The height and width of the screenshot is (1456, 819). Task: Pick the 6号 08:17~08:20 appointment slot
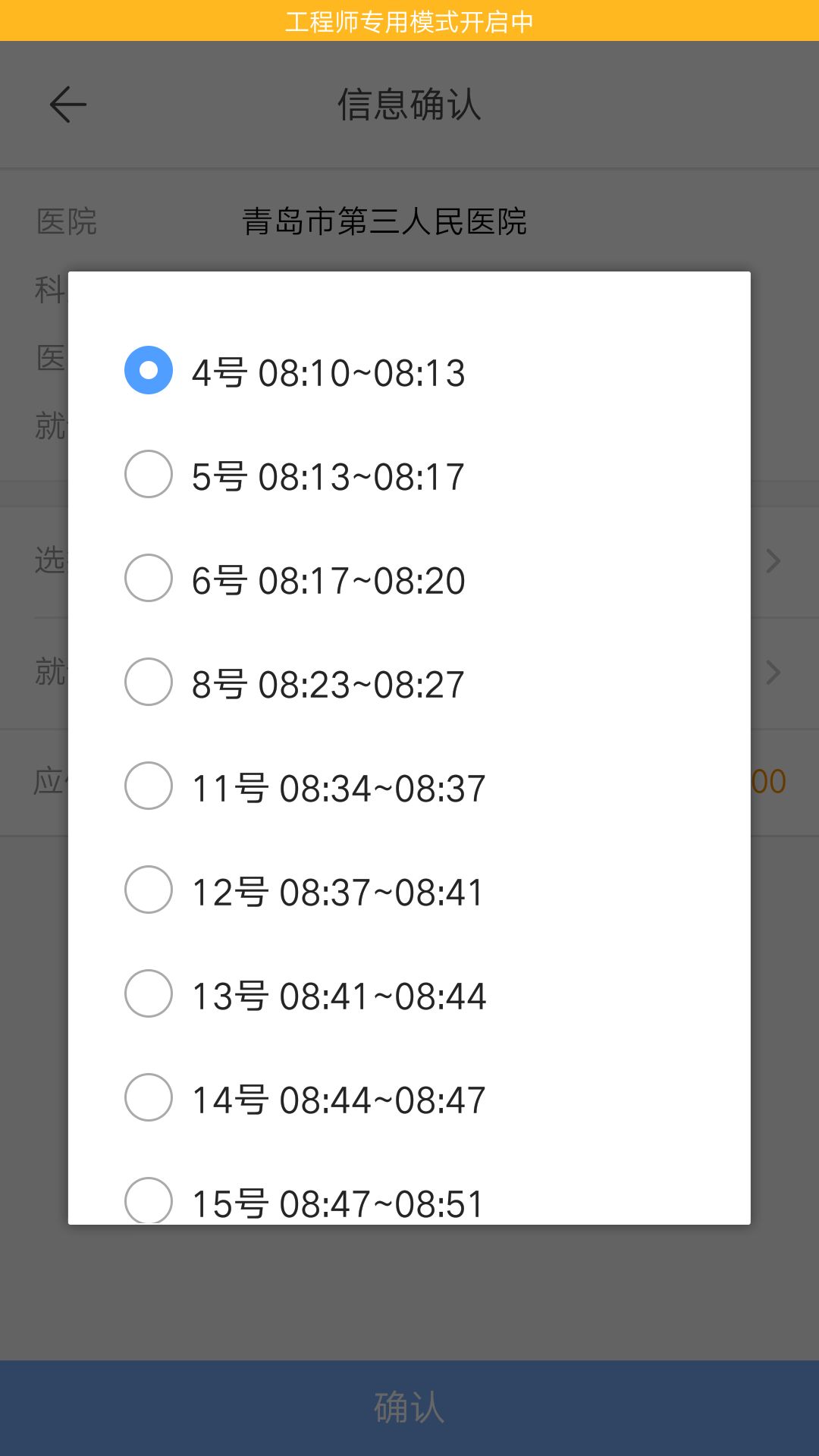pyautogui.click(x=409, y=579)
